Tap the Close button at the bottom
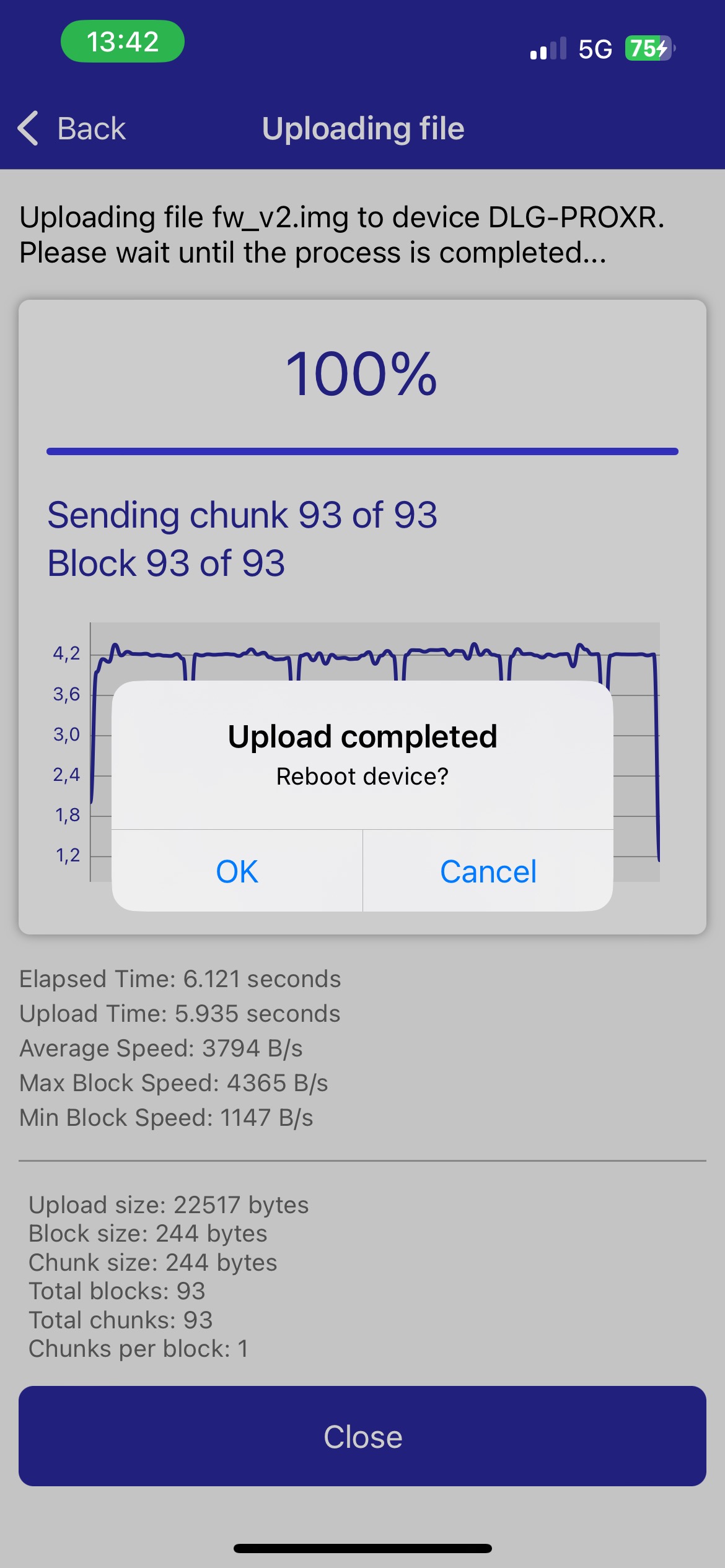Screen dimensions: 725x1568 (x=362, y=1435)
